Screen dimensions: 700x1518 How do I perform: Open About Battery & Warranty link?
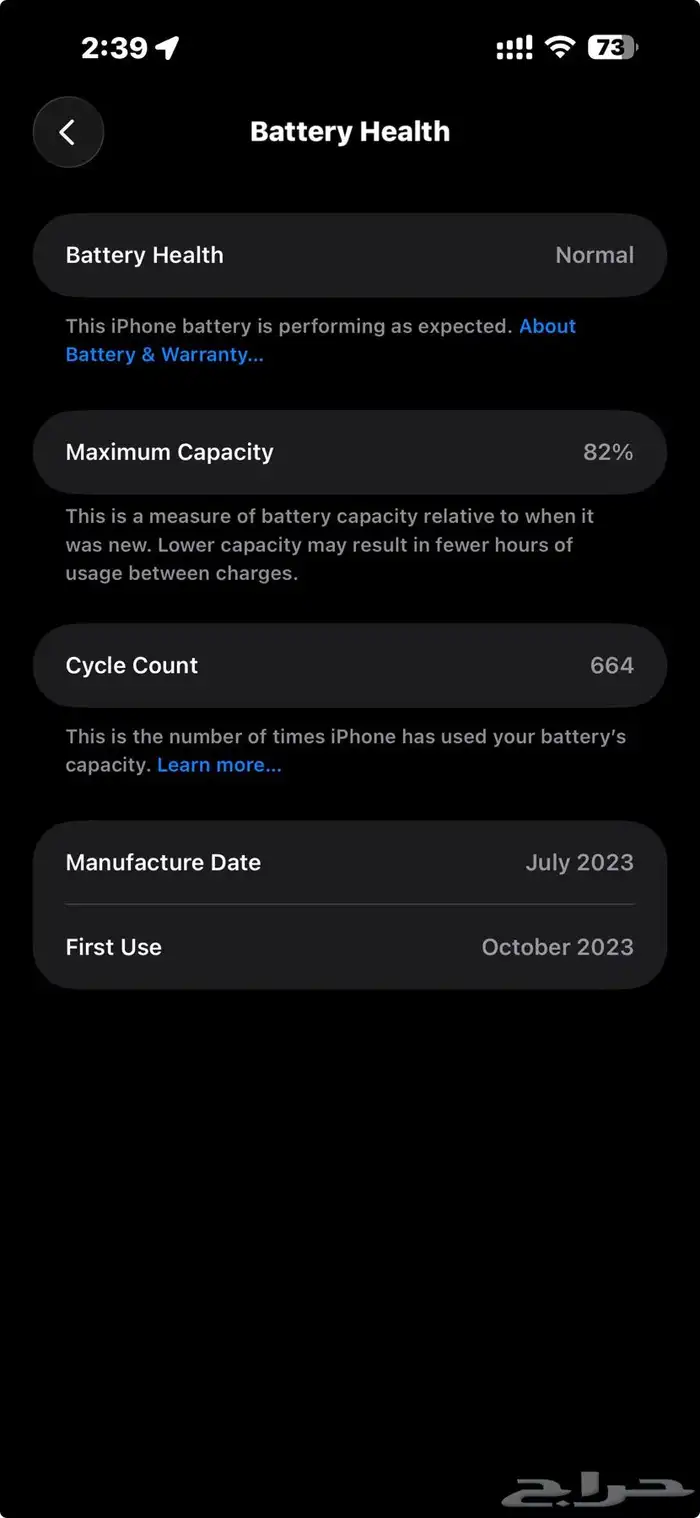click(x=164, y=355)
